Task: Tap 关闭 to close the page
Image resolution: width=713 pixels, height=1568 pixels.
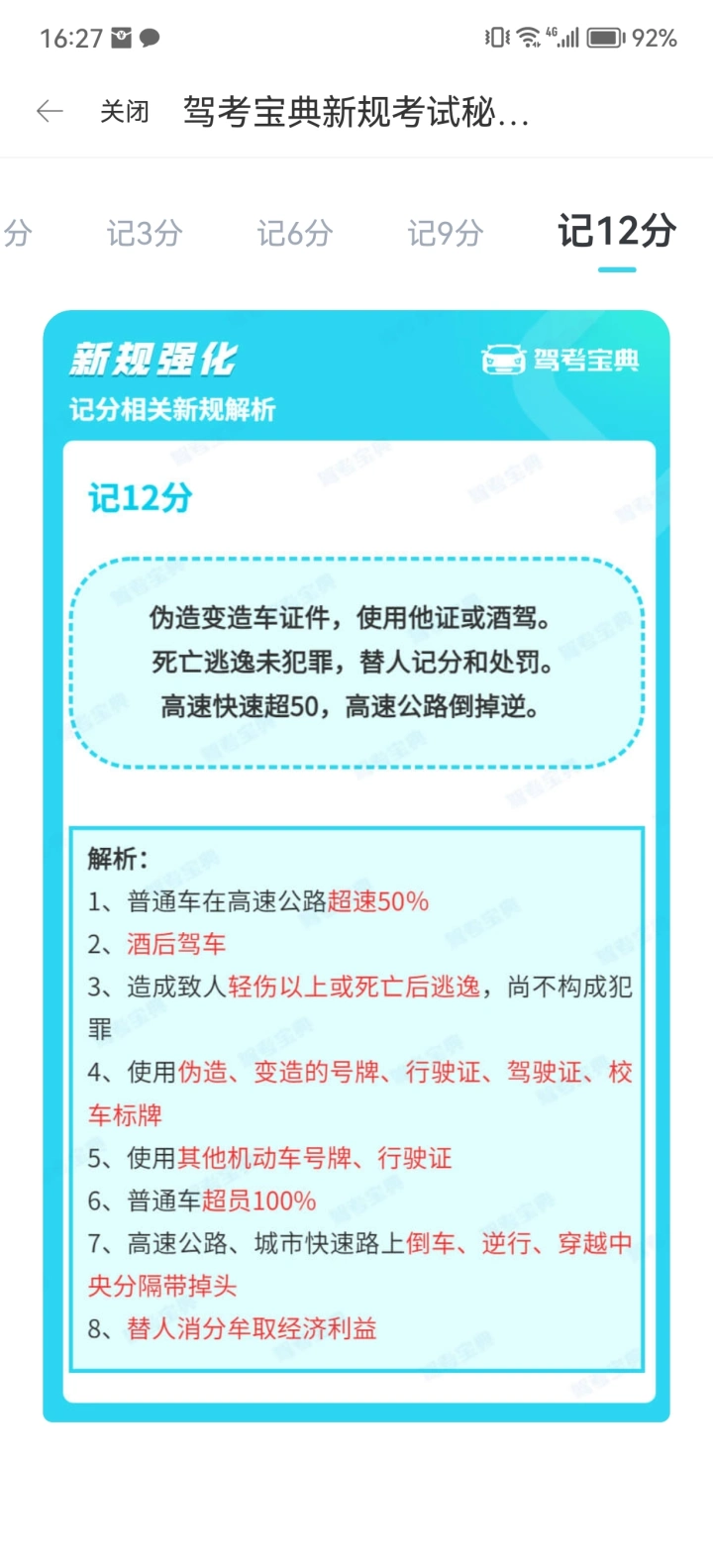Action: click(x=124, y=111)
